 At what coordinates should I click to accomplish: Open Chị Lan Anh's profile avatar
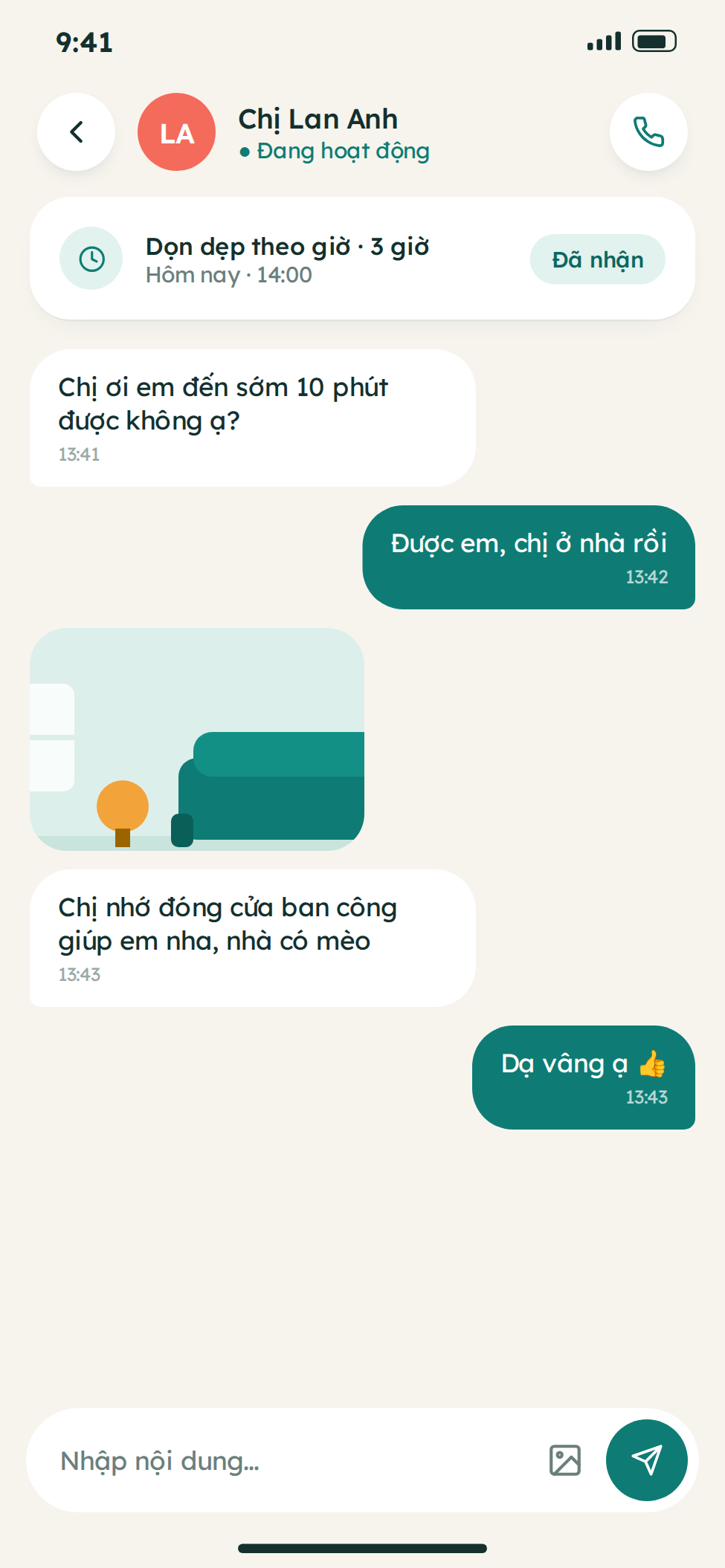pos(176,132)
